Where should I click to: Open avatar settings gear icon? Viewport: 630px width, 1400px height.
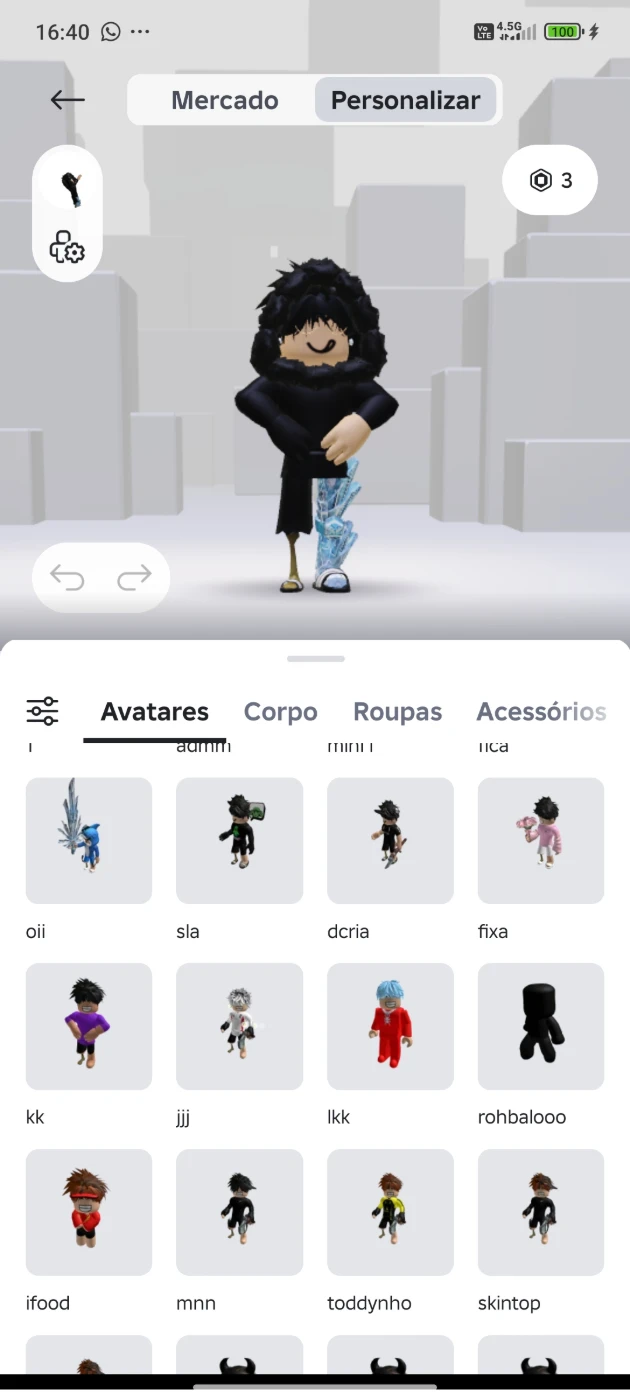pyautogui.click(x=67, y=247)
